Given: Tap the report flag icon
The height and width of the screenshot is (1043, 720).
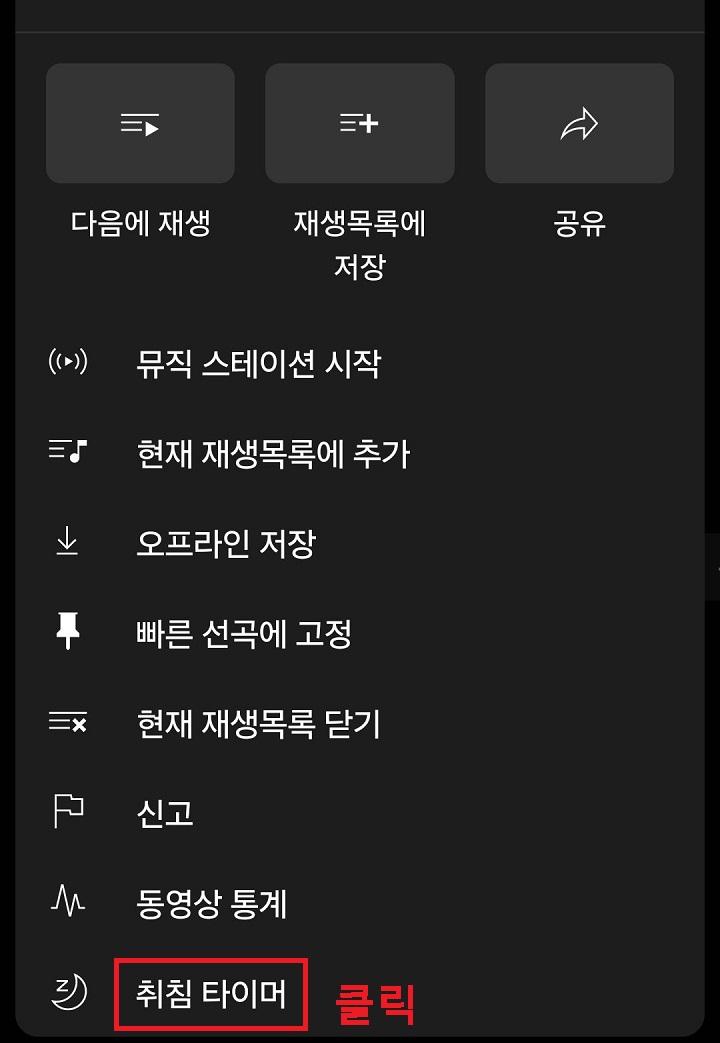Looking at the screenshot, I should tap(67, 812).
